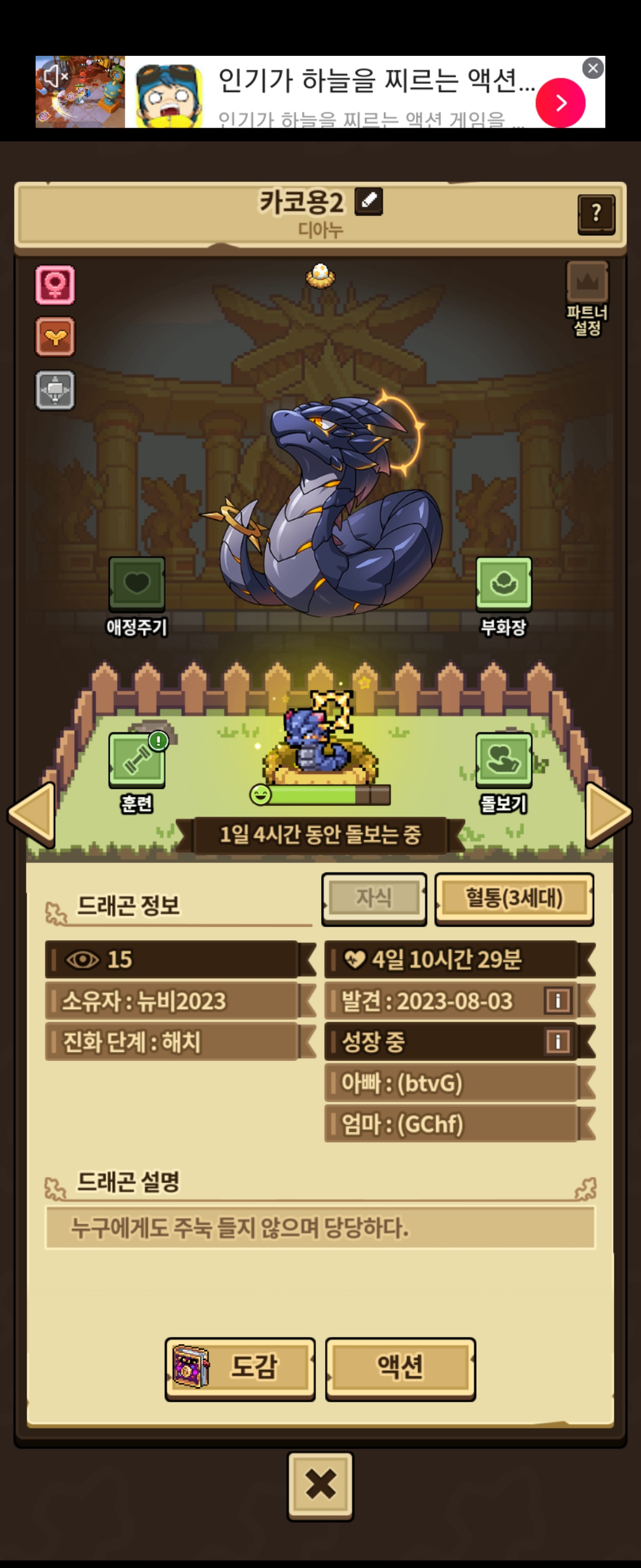Tap the gray frame view icon
Image resolution: width=641 pixels, height=1568 pixels.
tap(55, 390)
